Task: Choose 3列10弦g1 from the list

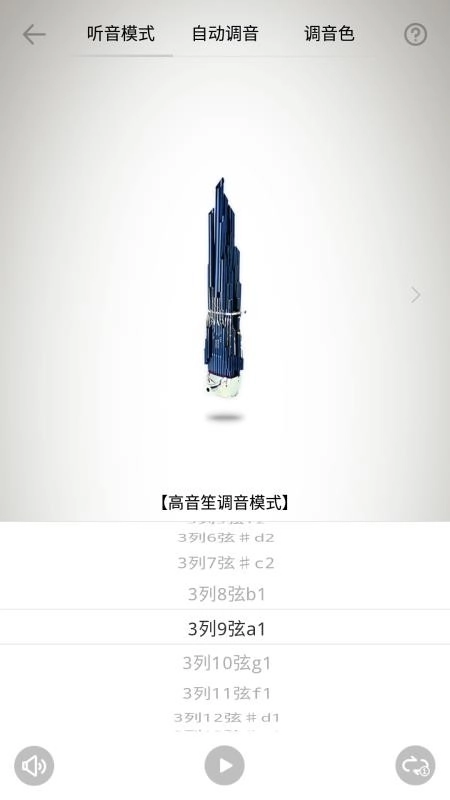Action: [x=227, y=663]
